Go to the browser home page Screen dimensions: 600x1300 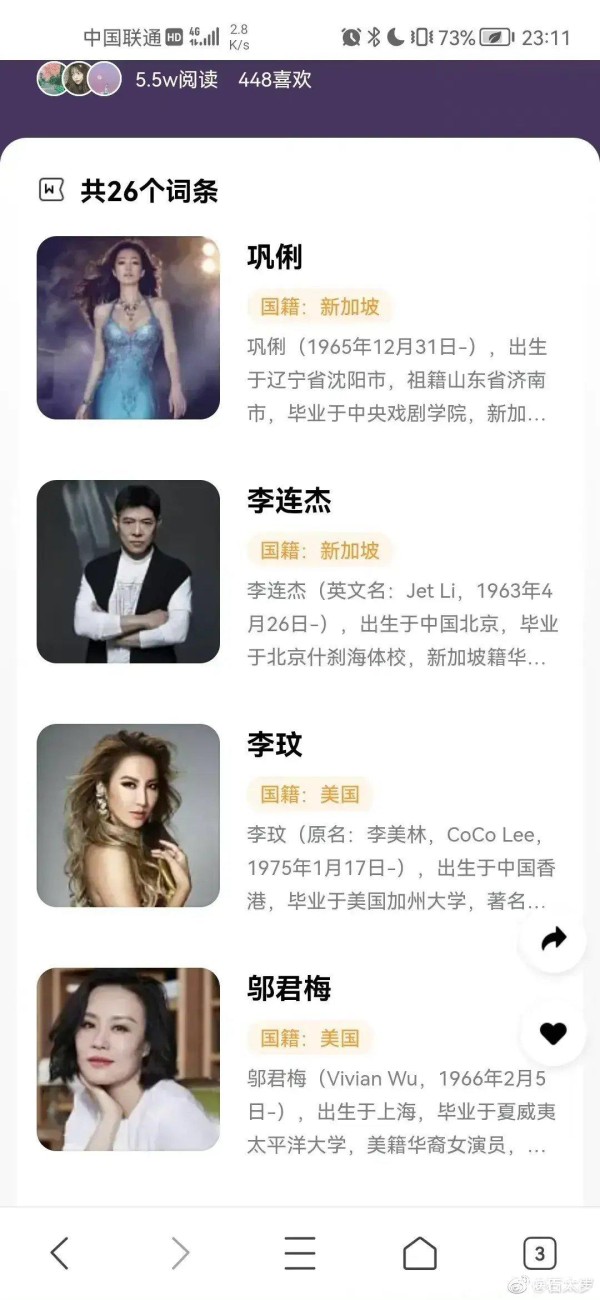tap(420, 1252)
